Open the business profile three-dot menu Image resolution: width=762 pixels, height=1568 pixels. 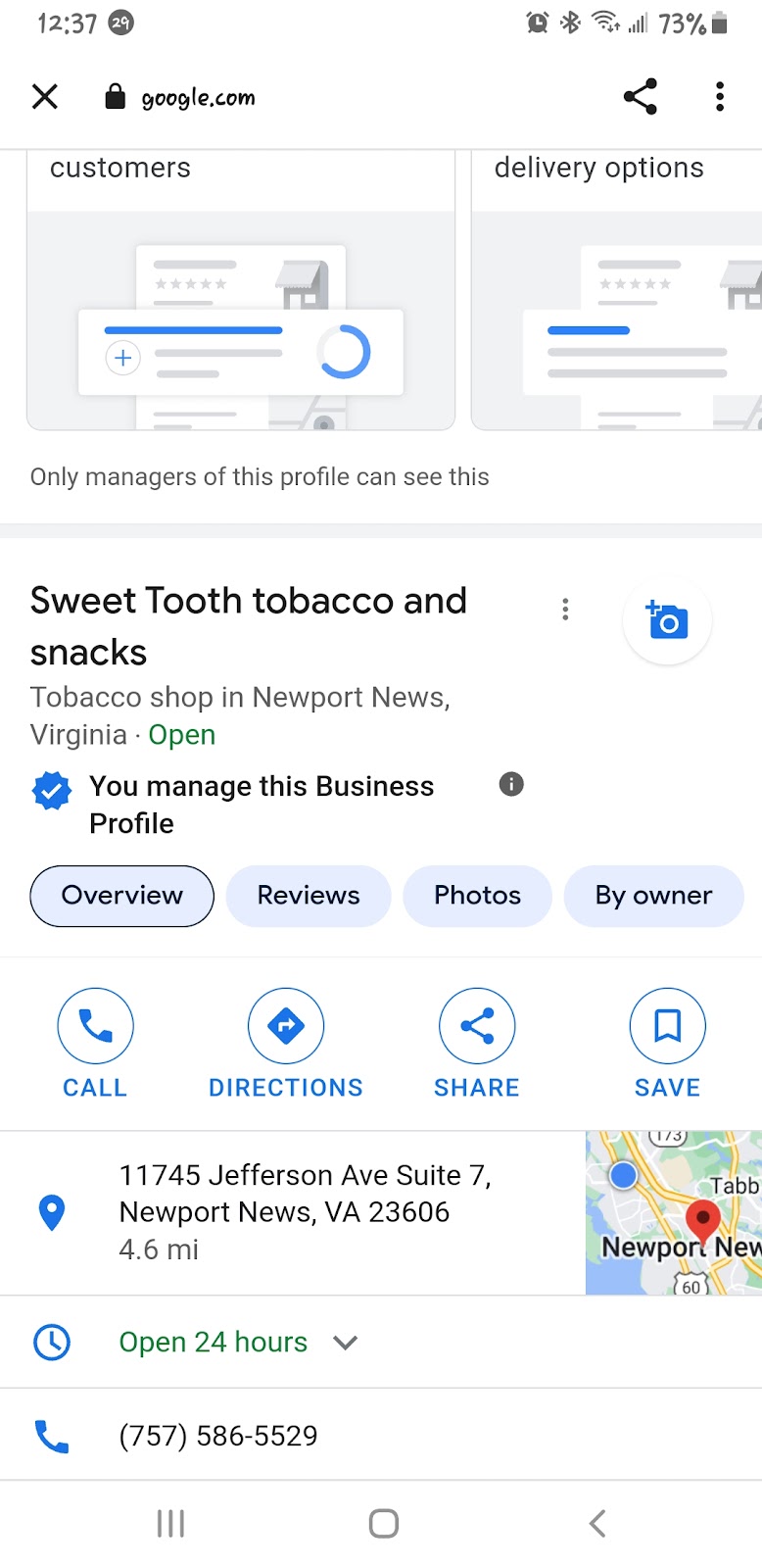[565, 610]
